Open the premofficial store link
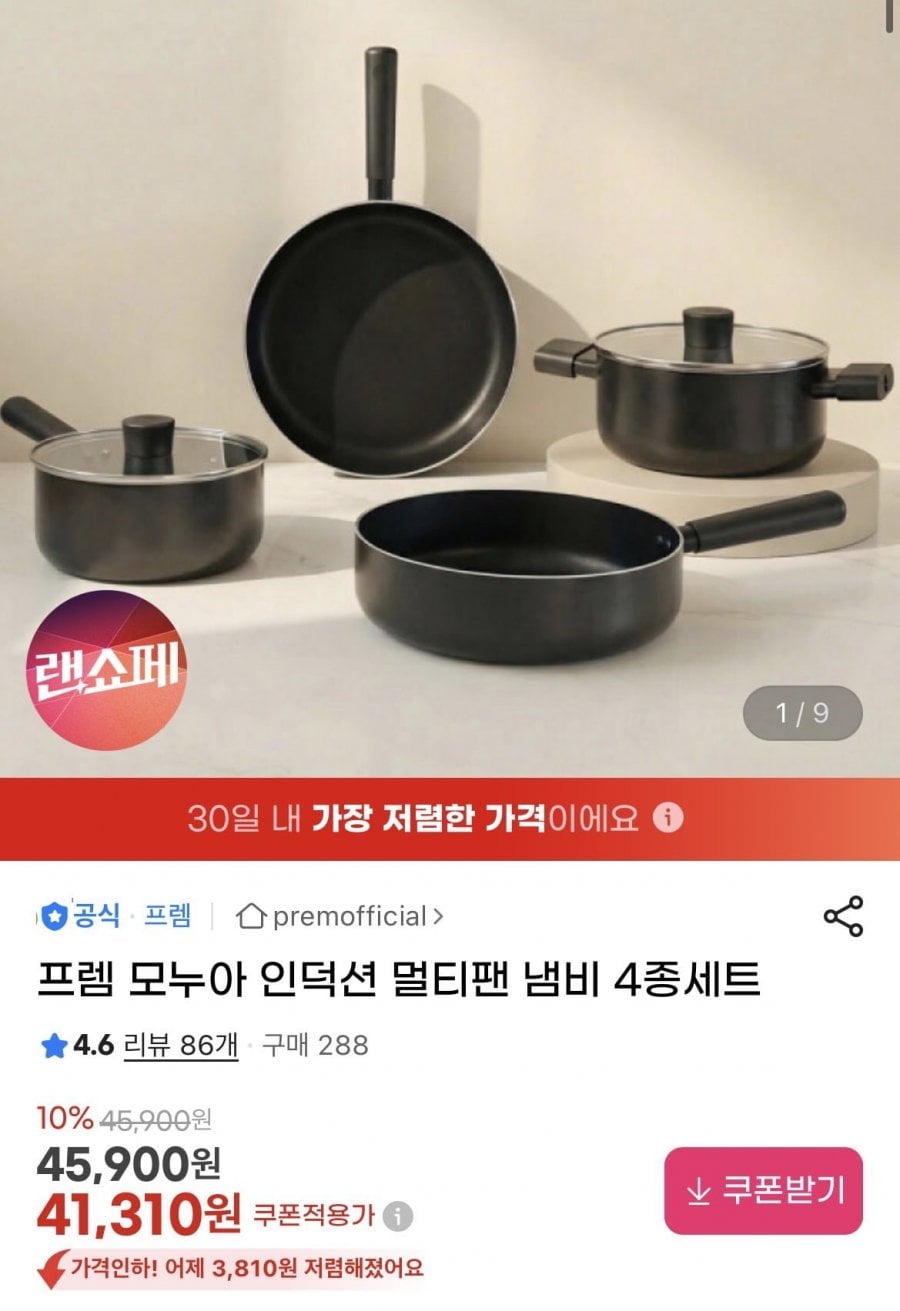The width and height of the screenshot is (900, 1311). click(x=340, y=916)
